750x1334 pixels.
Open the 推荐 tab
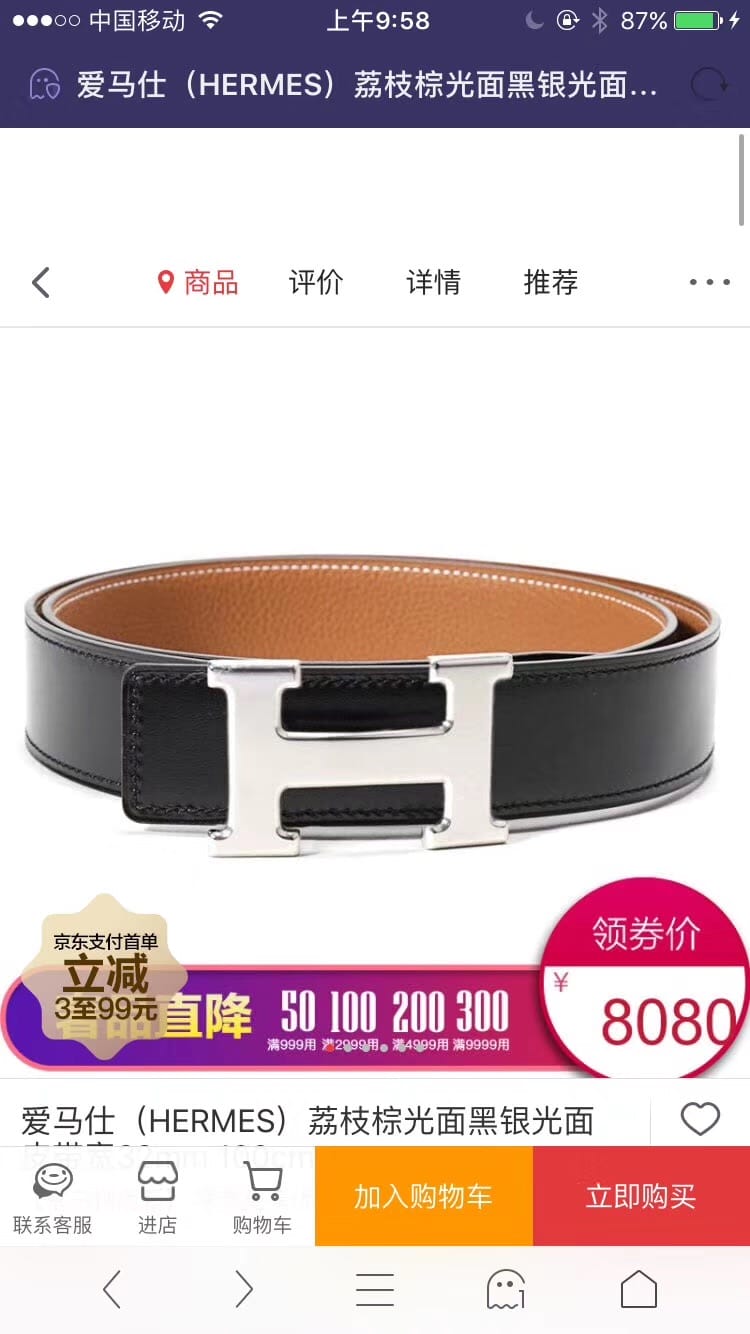coord(551,283)
